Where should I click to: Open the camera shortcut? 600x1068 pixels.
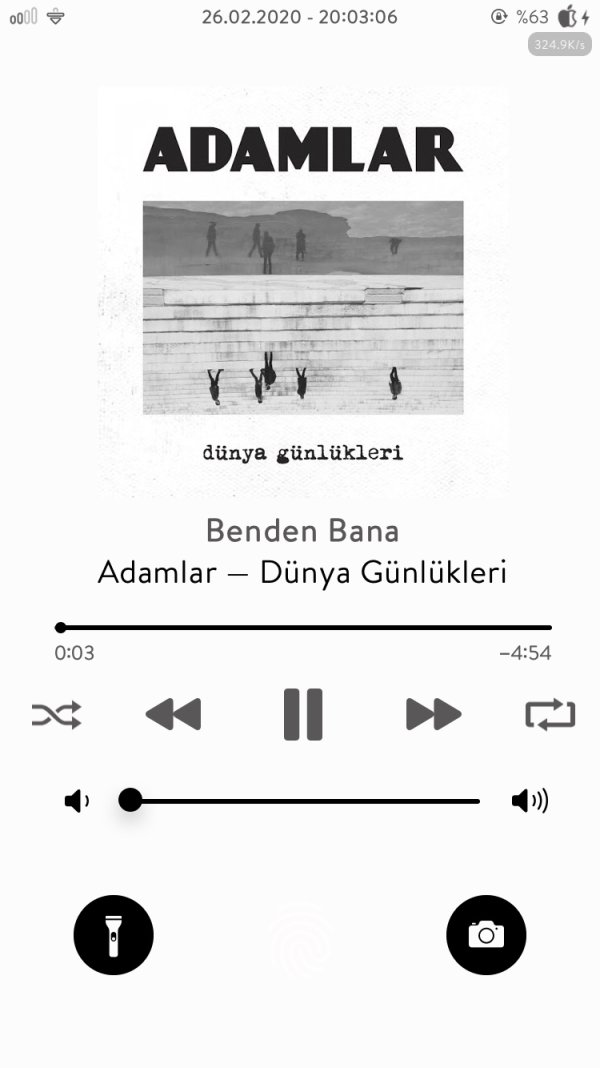coord(486,935)
